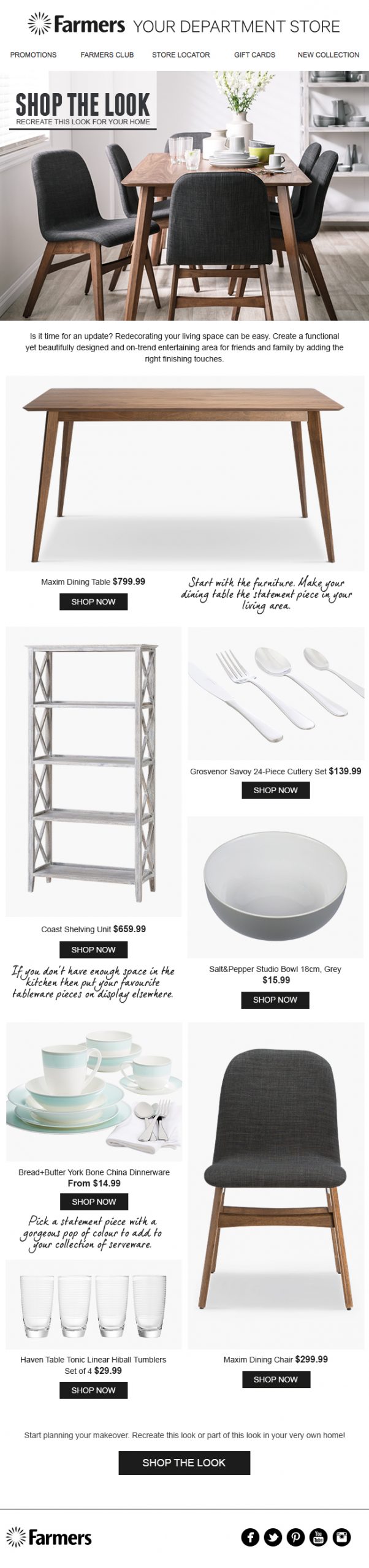
Task: Tap Shop Now under Coast Shelving Unit
Action: tap(93, 949)
